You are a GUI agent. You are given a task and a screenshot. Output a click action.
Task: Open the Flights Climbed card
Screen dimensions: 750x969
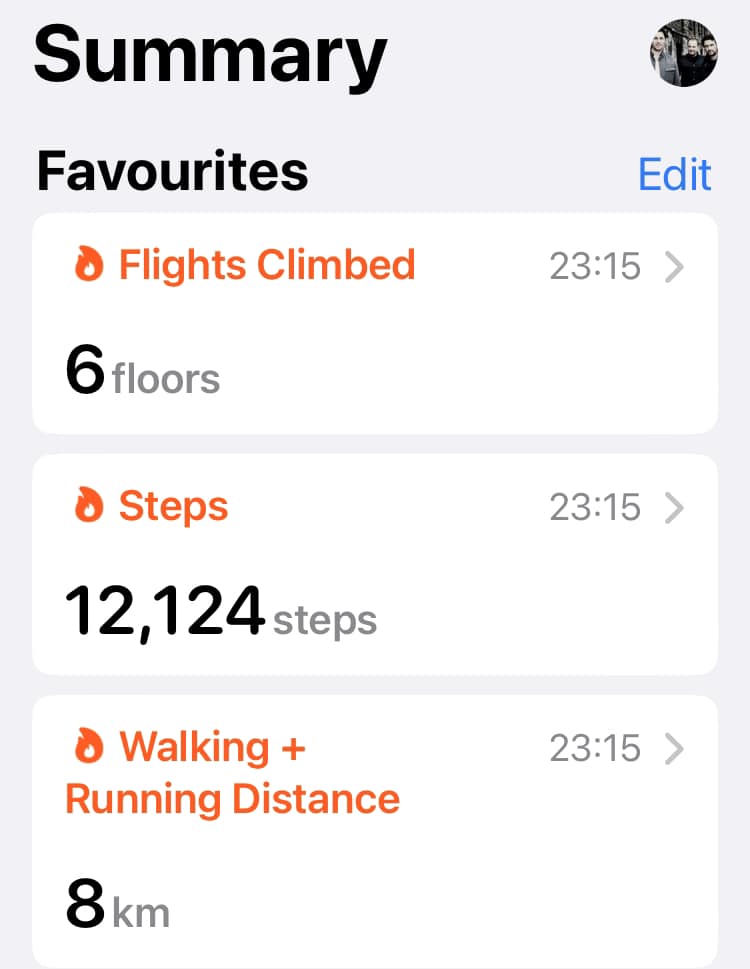pos(375,323)
